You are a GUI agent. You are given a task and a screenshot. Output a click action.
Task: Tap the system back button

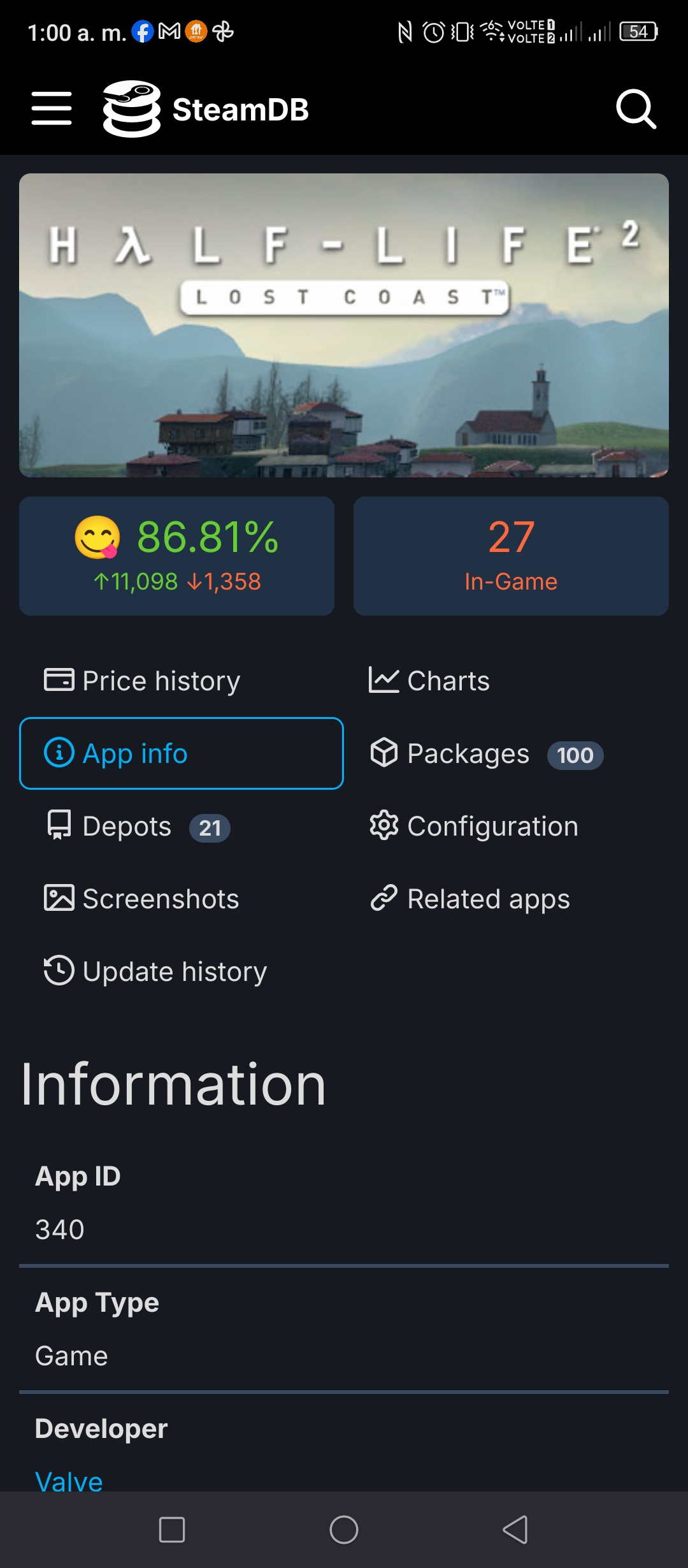pyautogui.click(x=515, y=1530)
